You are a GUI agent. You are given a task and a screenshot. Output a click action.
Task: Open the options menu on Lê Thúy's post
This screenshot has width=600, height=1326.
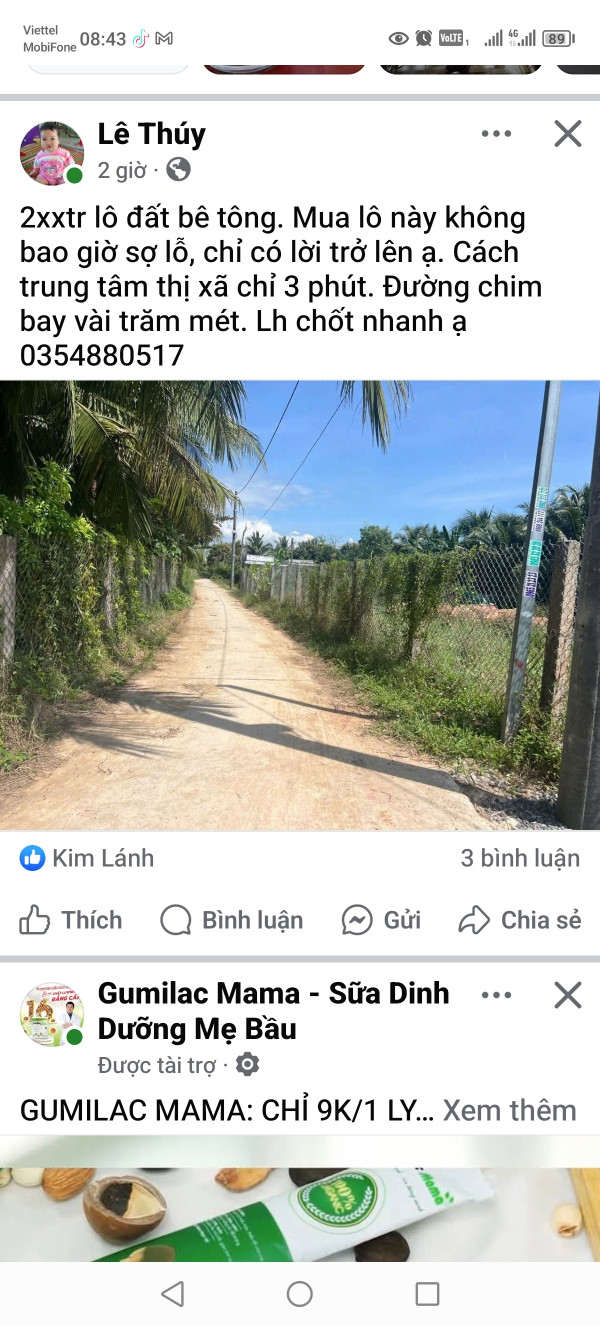[496, 134]
